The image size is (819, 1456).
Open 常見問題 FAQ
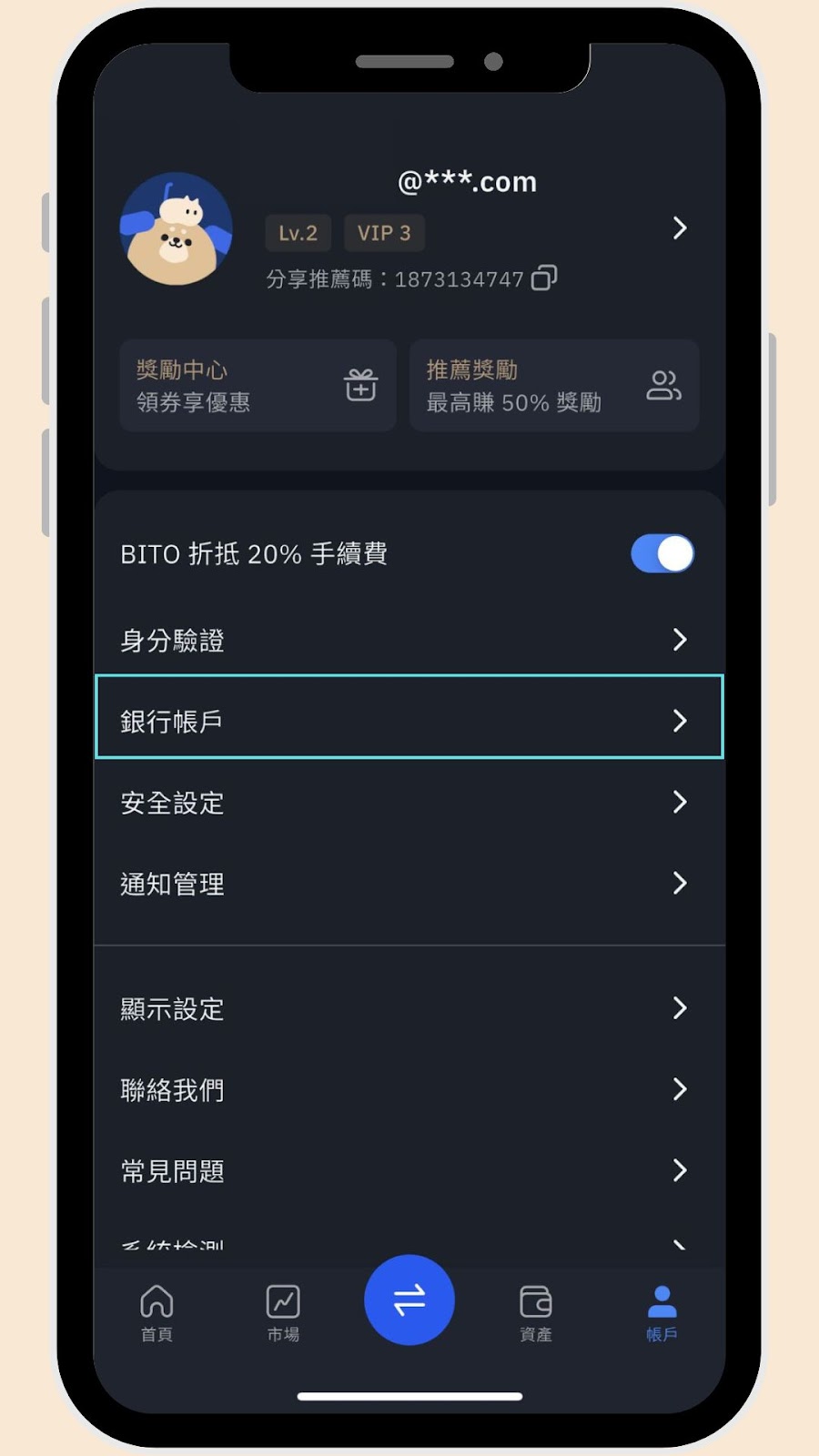[409, 1170]
